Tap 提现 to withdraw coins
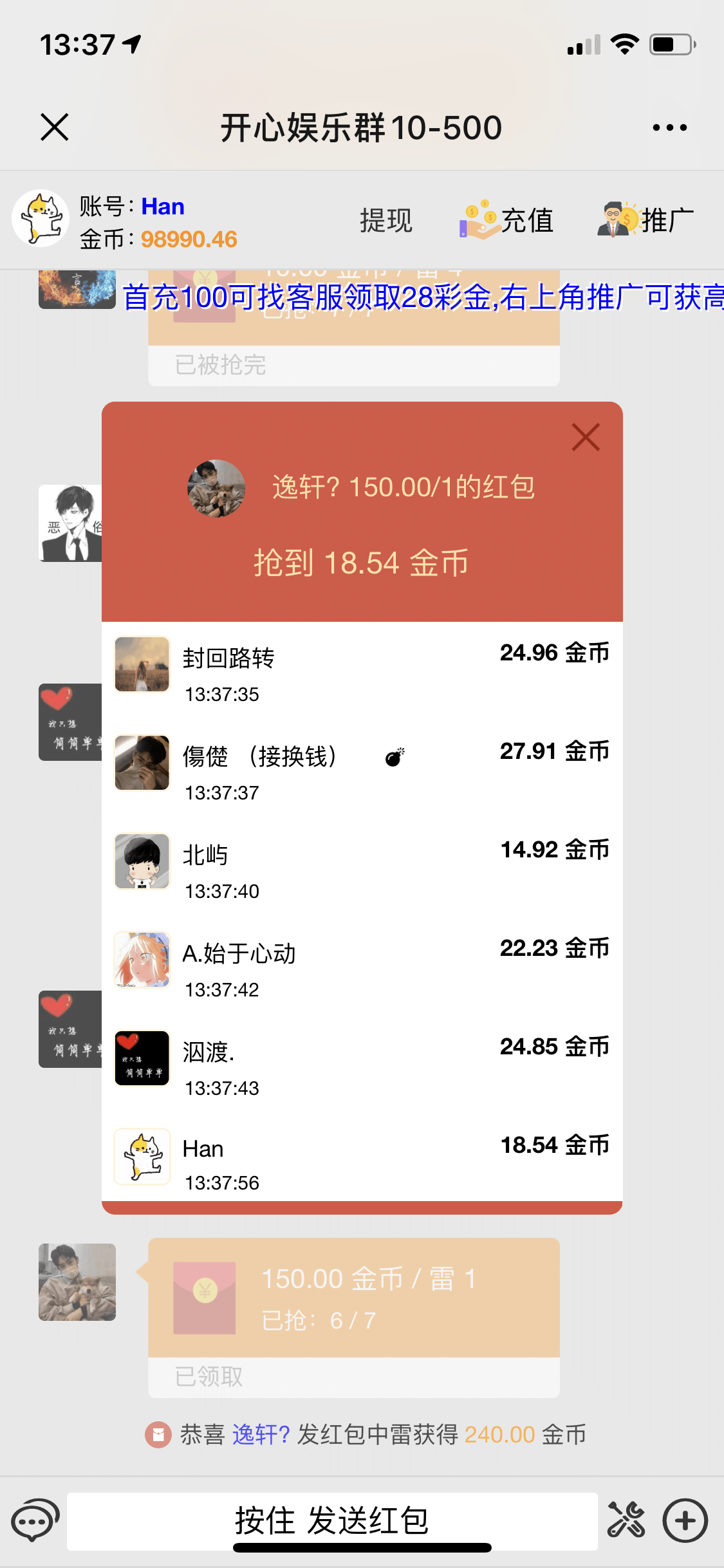The height and width of the screenshot is (1568, 724). [x=385, y=221]
